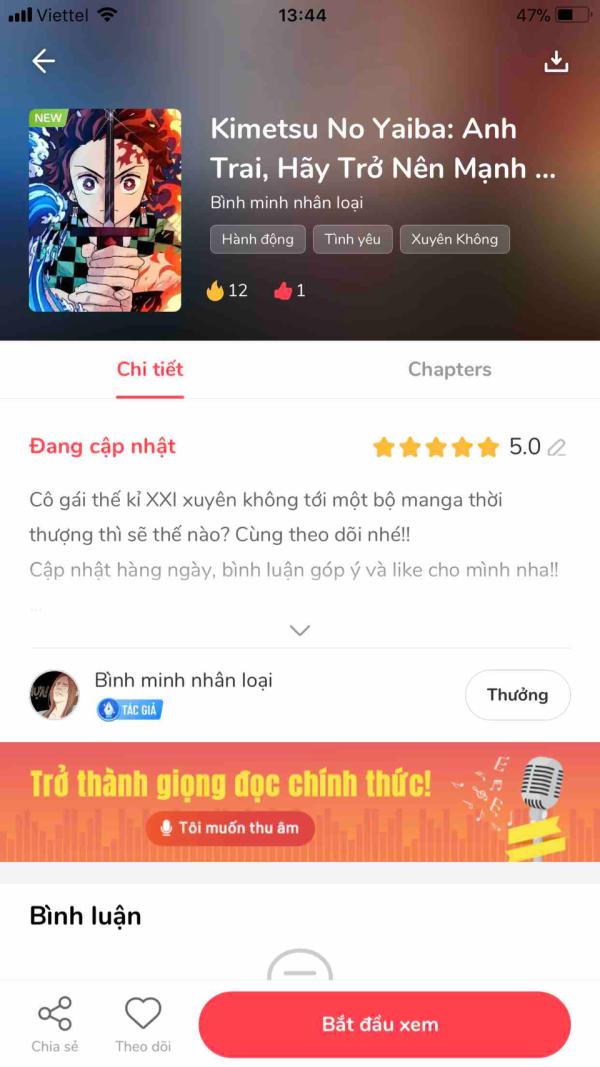
Task: Switch to the Chapters tab
Action: click(x=449, y=370)
